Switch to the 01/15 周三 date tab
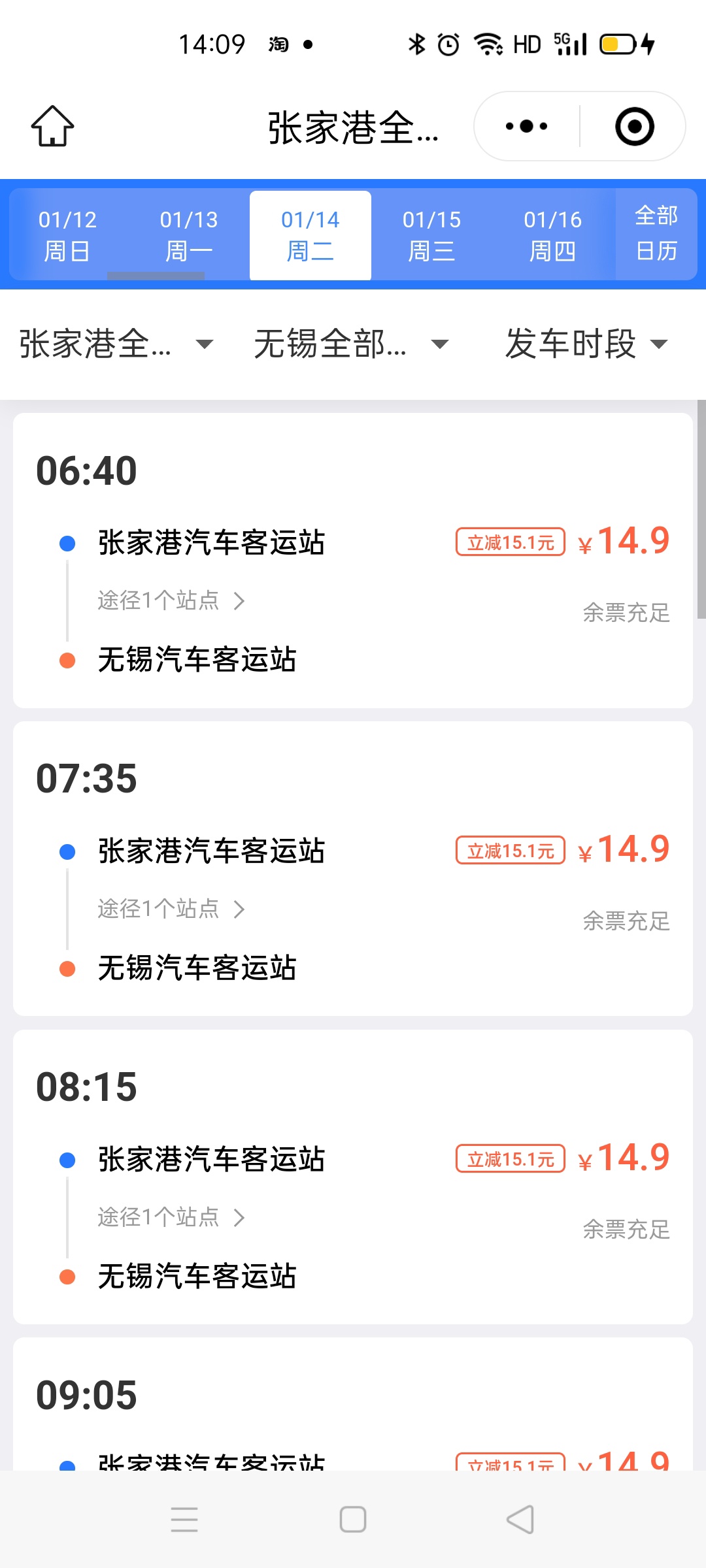The image size is (706, 1568). click(431, 235)
